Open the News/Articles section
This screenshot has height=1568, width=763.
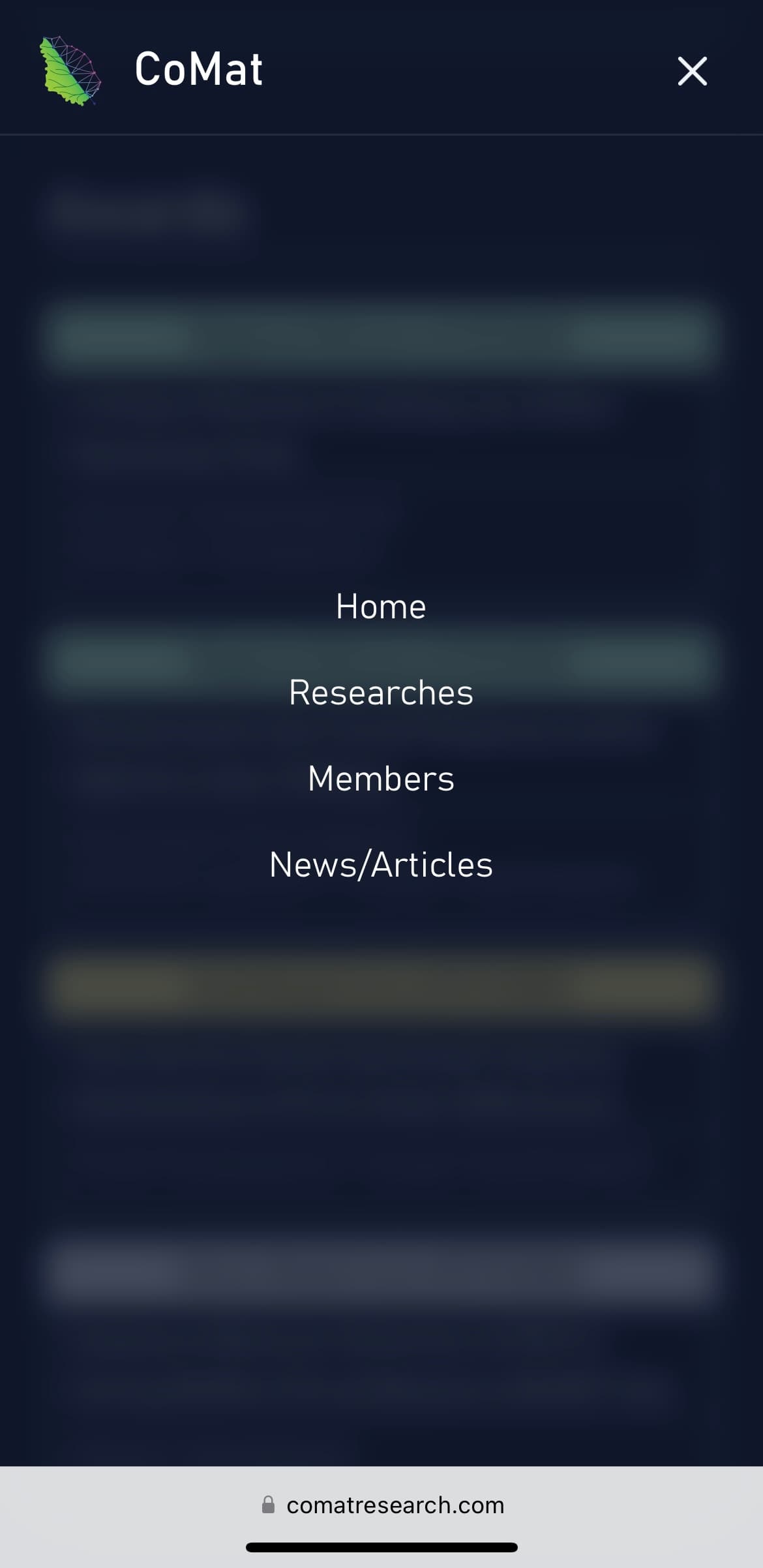click(x=381, y=865)
